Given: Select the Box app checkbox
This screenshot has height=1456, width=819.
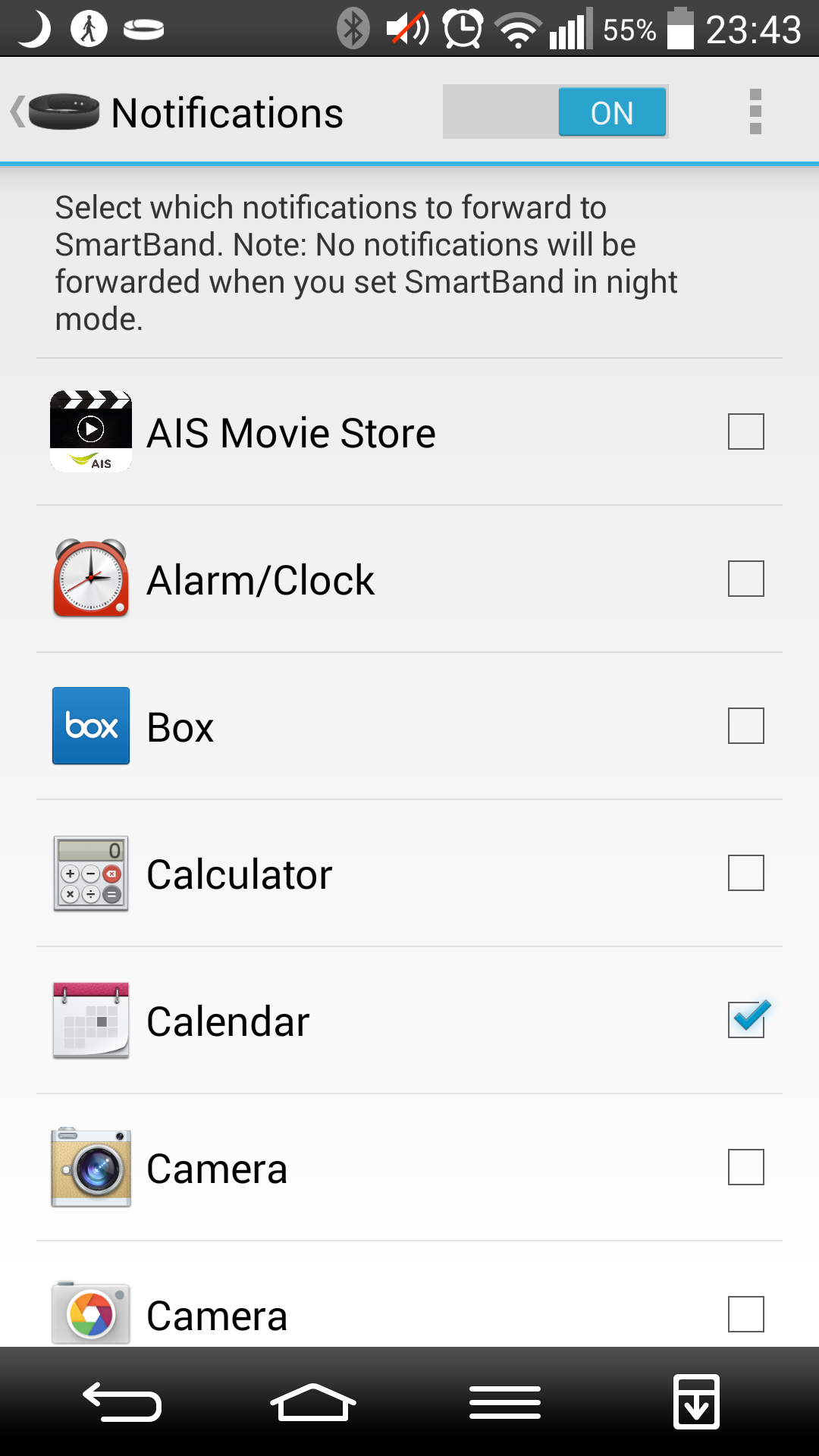Looking at the screenshot, I should pyautogui.click(x=745, y=726).
